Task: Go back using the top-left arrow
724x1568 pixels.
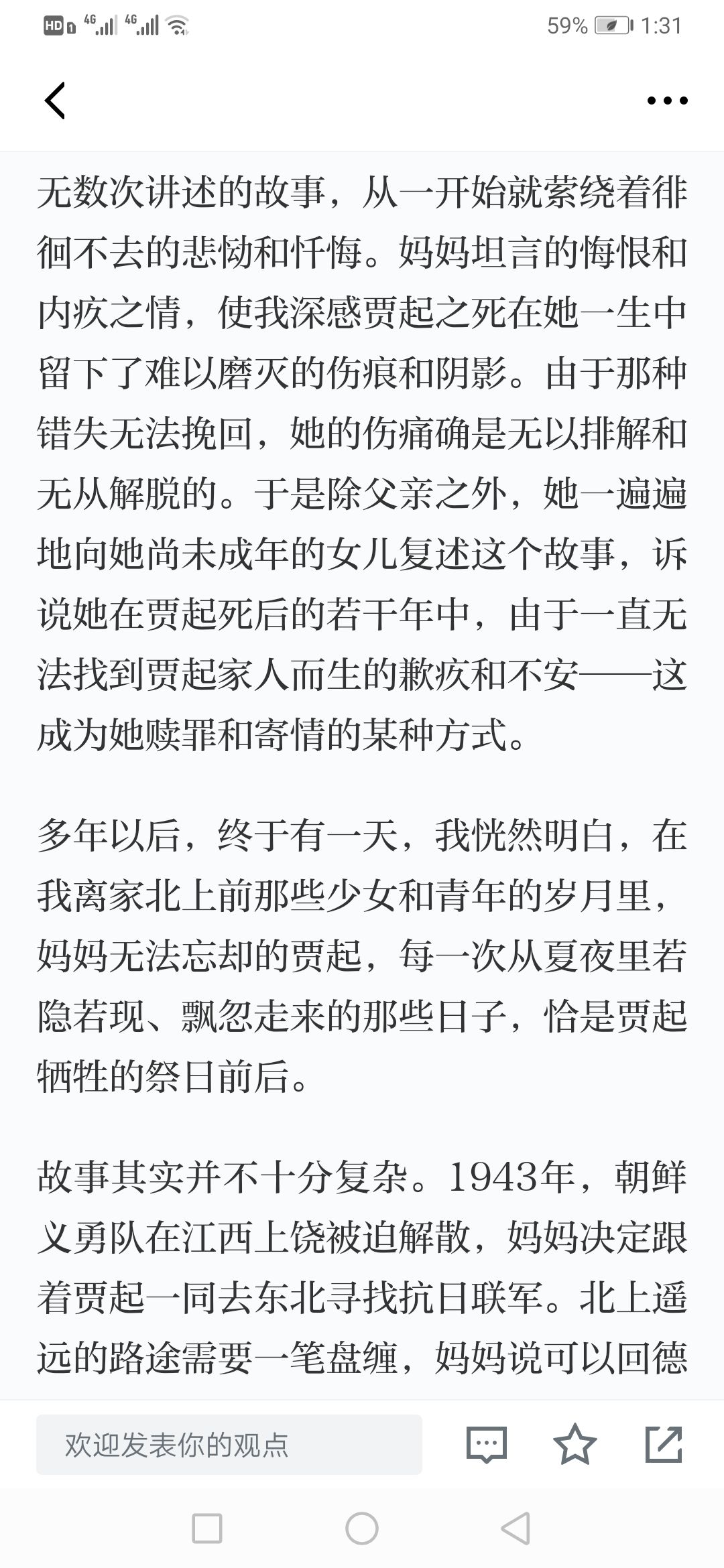Action: pyautogui.click(x=55, y=101)
